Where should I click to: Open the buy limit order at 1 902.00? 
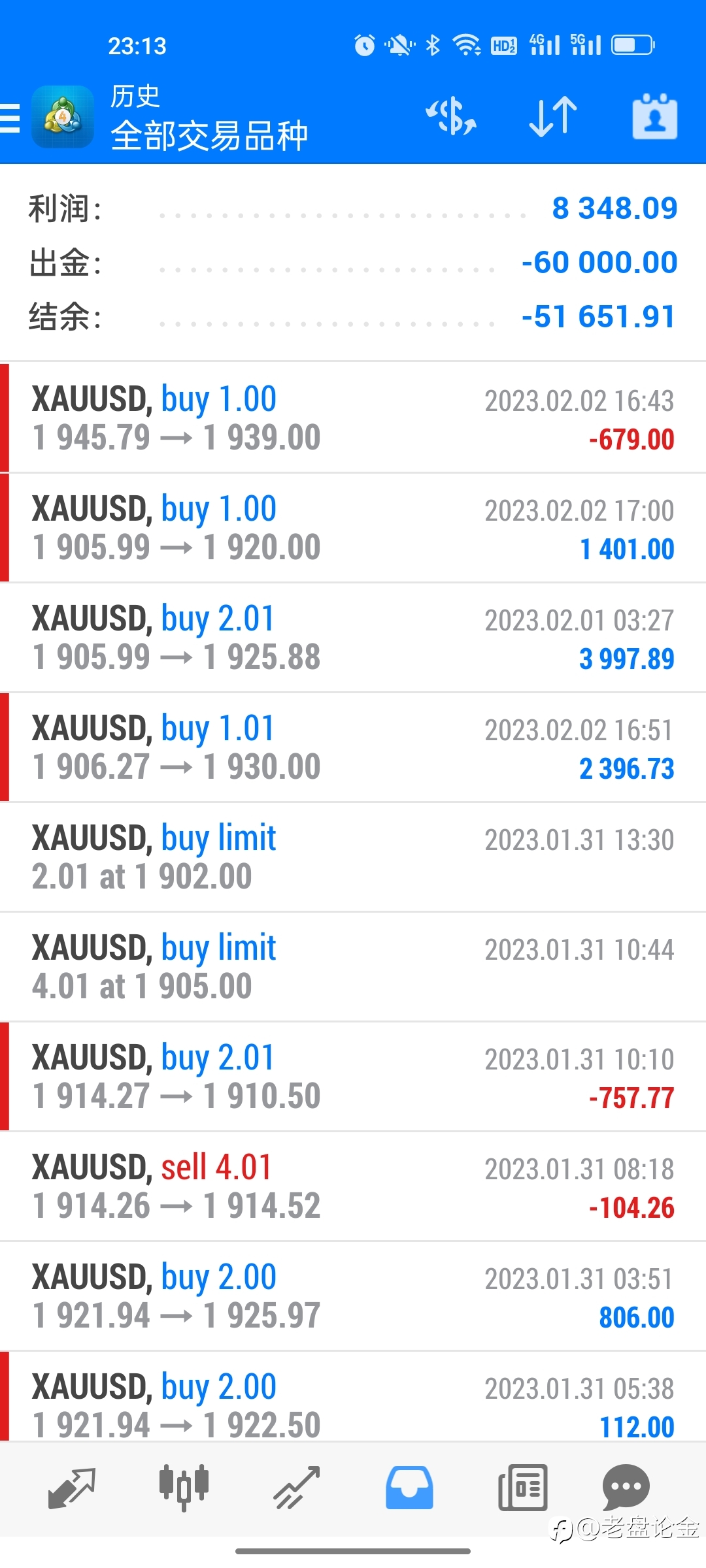click(353, 857)
